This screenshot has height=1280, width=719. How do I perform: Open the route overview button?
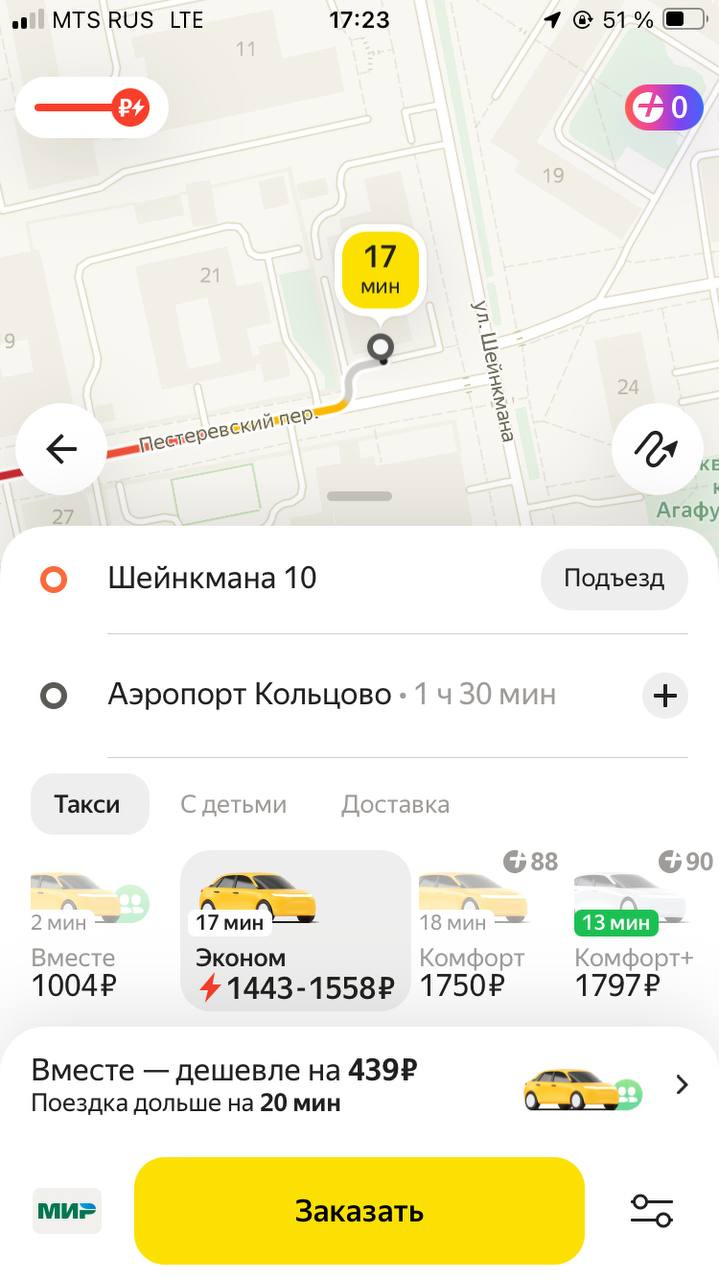click(x=656, y=450)
